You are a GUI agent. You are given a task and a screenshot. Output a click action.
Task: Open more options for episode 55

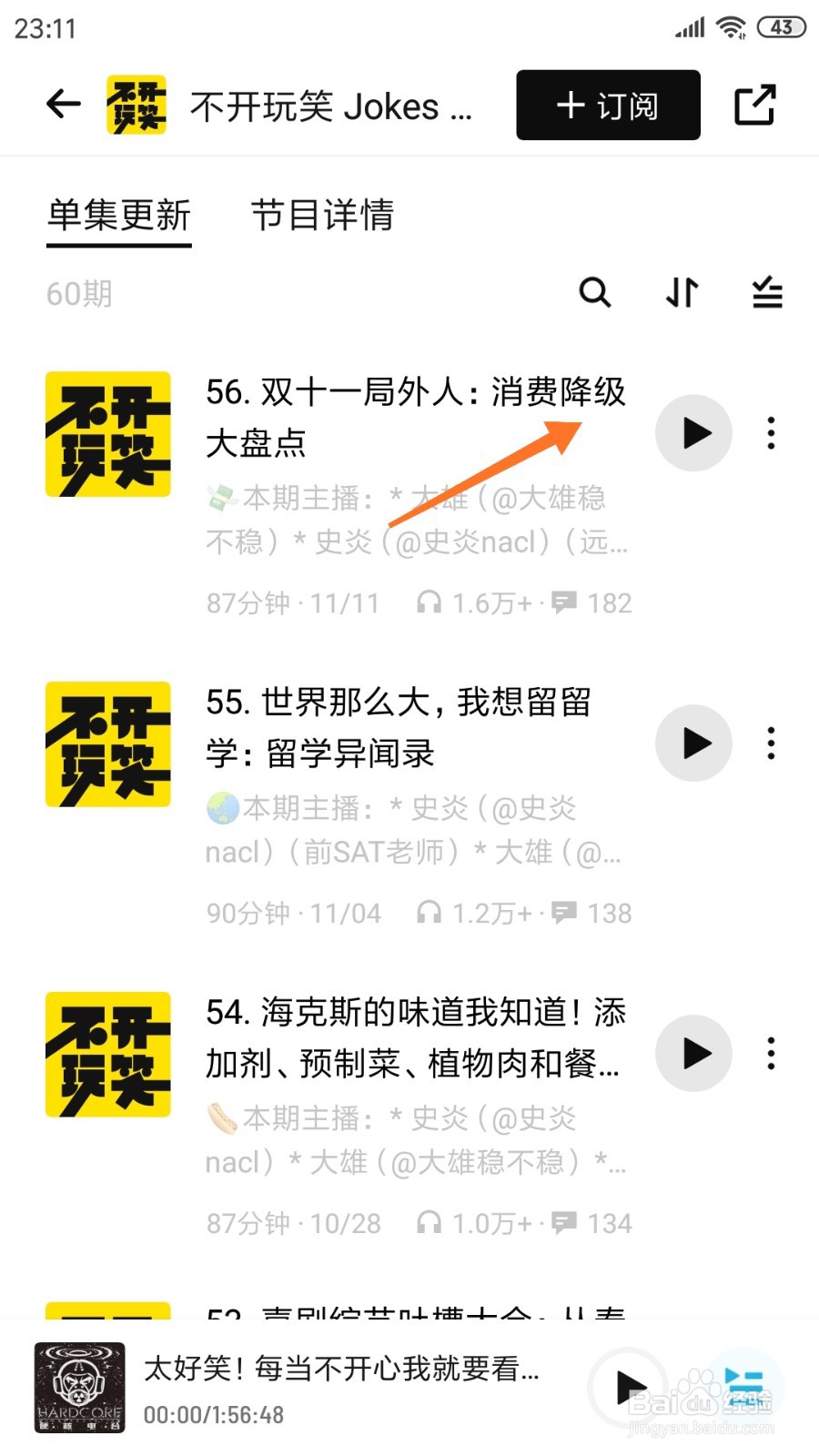tap(771, 743)
